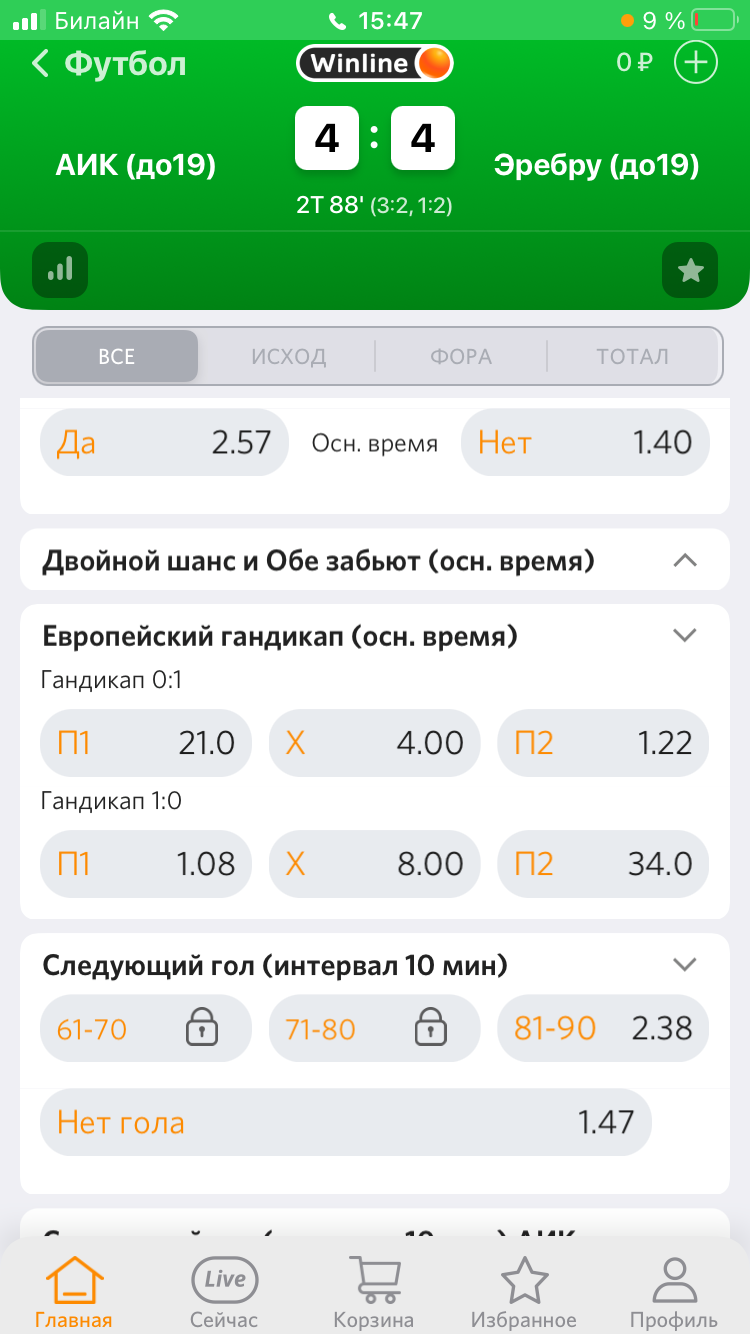The height and width of the screenshot is (1334, 750).
Task: Select the 81-90 interval at 2.38
Action: (602, 1028)
